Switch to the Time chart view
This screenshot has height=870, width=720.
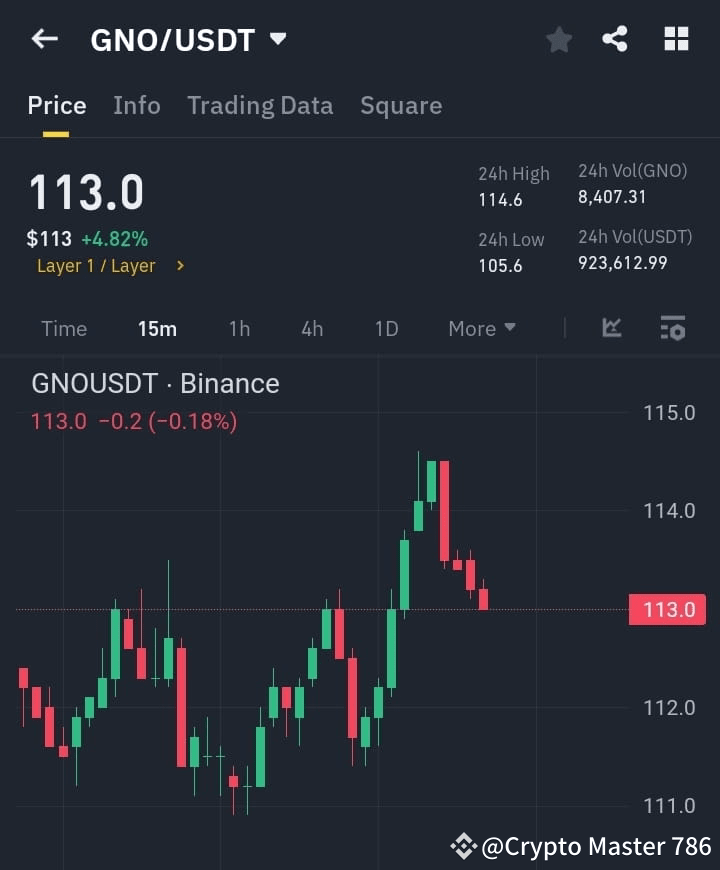[x=63, y=328]
